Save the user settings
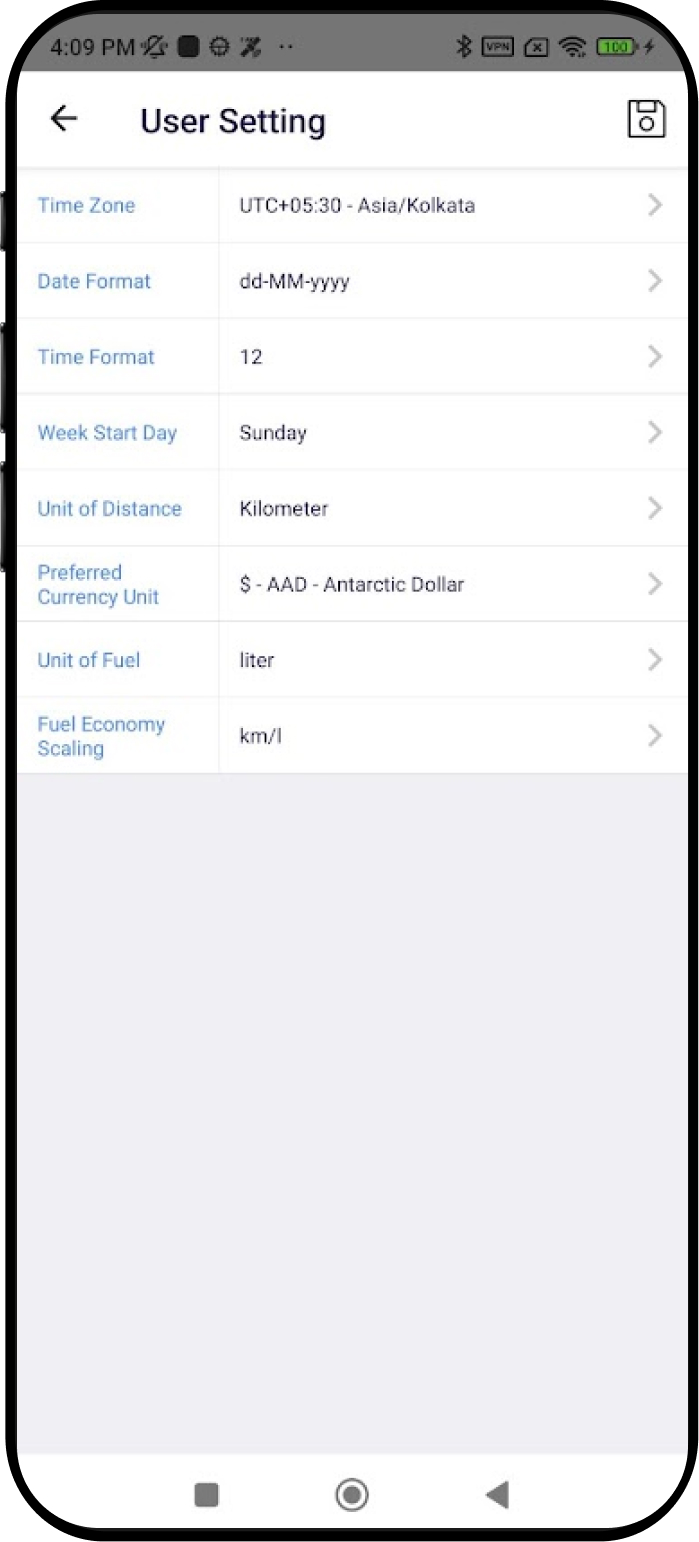 (646, 119)
